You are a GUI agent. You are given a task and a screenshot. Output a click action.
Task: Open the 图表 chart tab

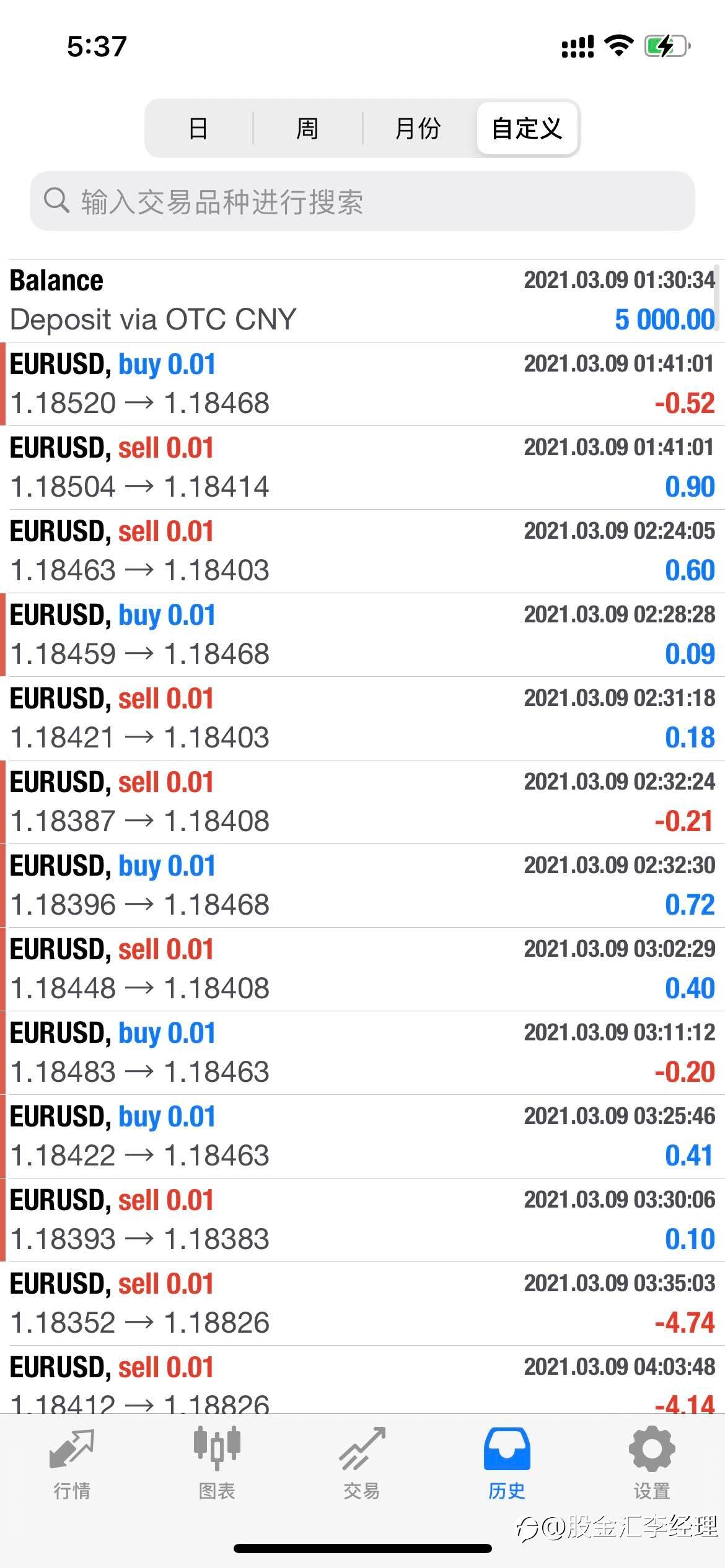coord(217,1464)
